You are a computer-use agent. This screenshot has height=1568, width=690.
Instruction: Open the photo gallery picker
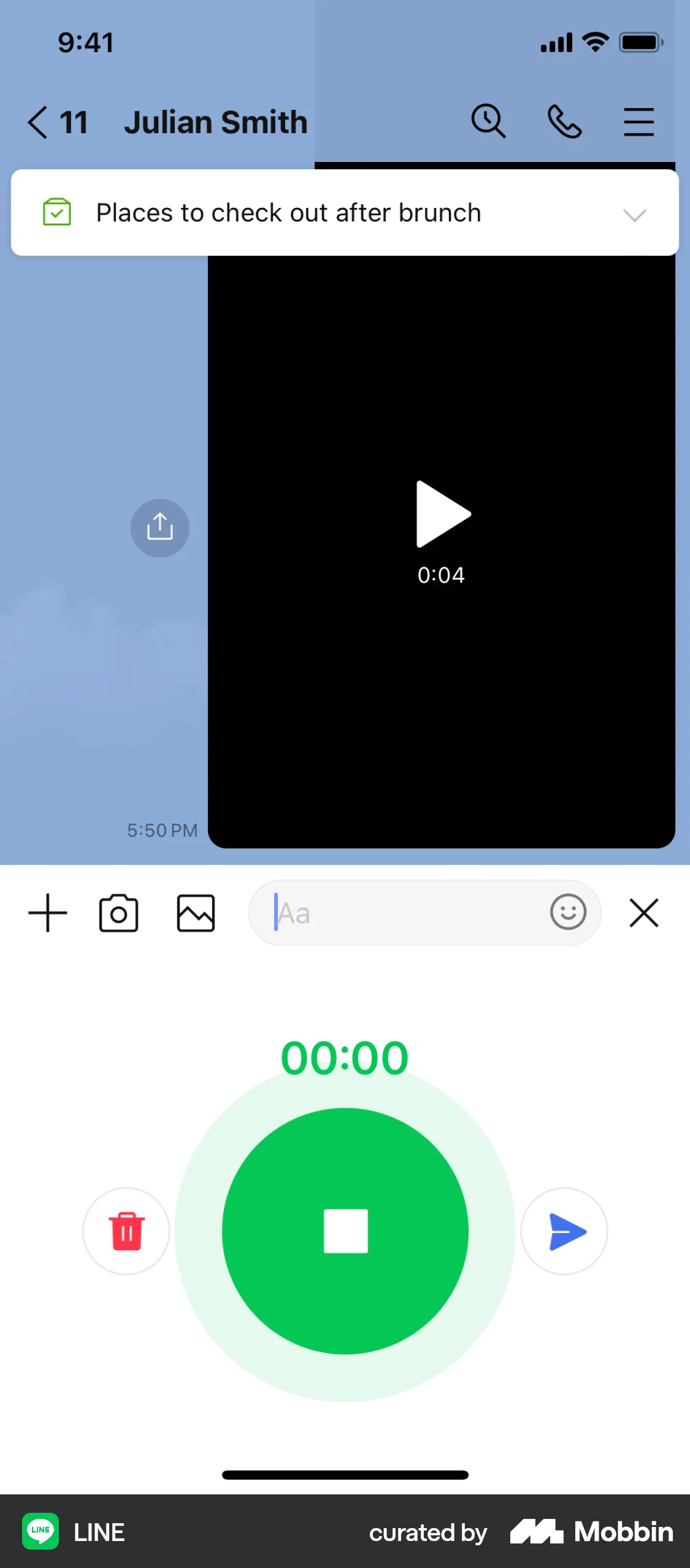196,913
